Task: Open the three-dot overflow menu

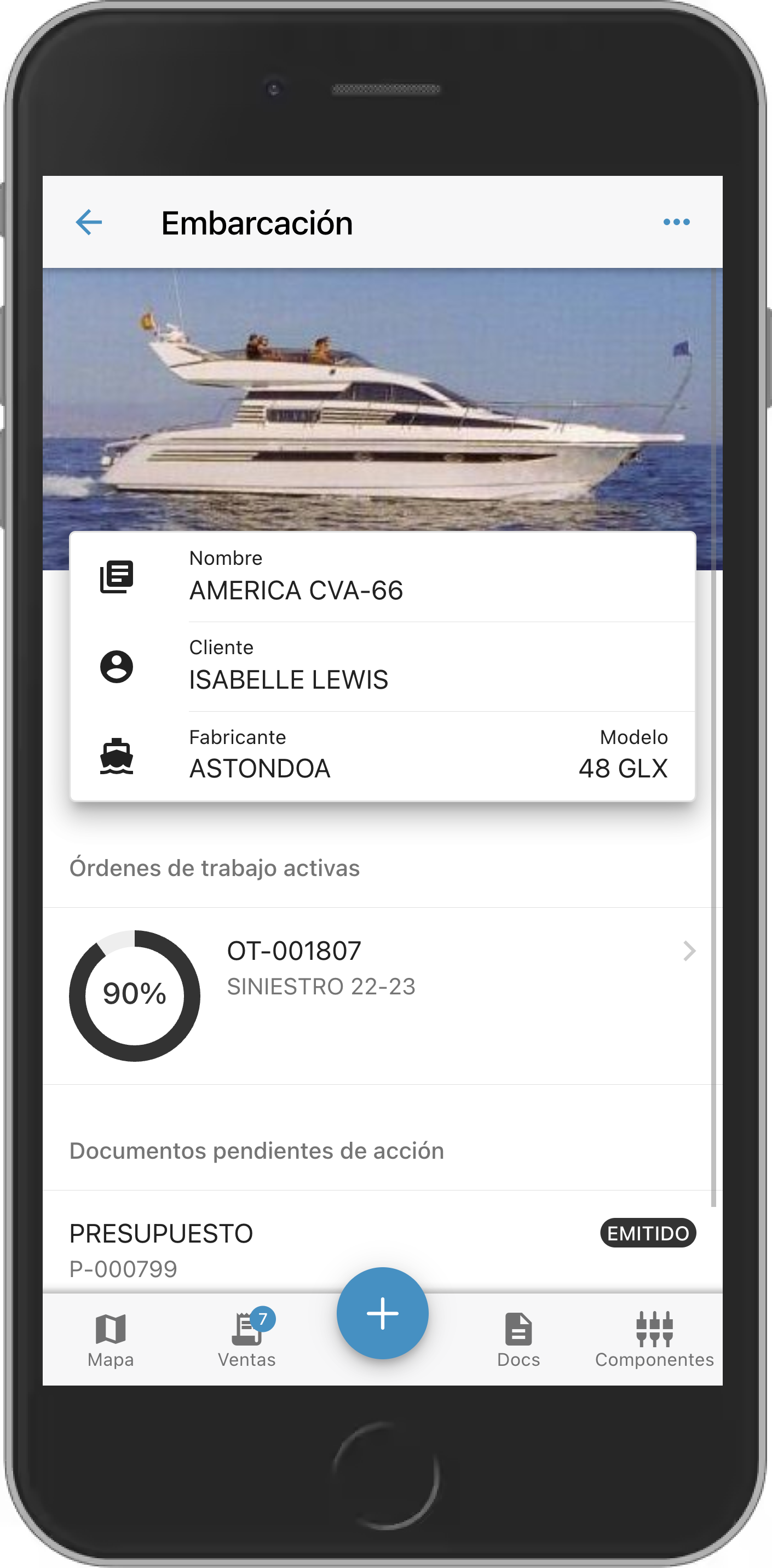Action: [676, 222]
